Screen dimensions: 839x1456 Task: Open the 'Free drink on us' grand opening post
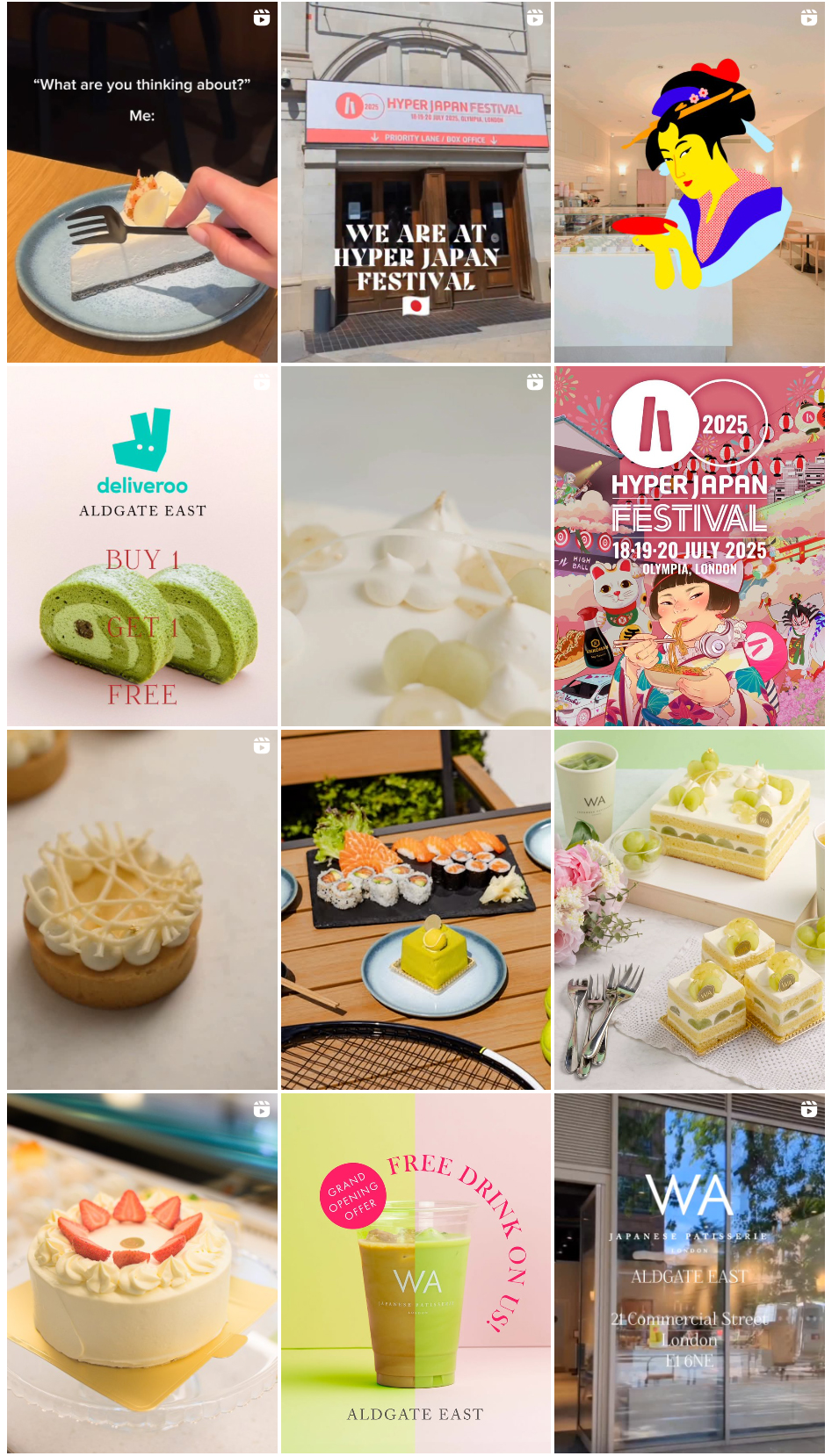(x=416, y=1273)
